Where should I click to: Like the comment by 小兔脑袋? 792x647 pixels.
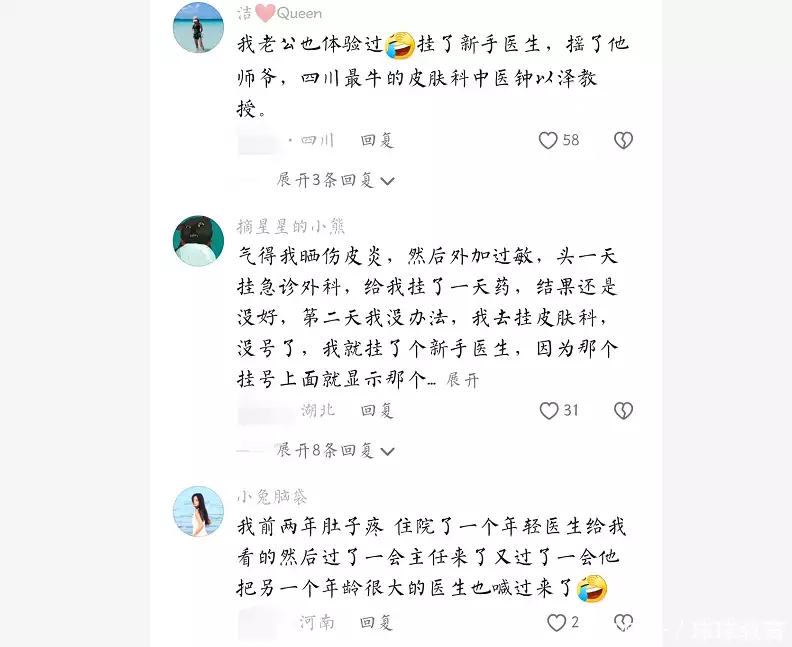point(557,623)
